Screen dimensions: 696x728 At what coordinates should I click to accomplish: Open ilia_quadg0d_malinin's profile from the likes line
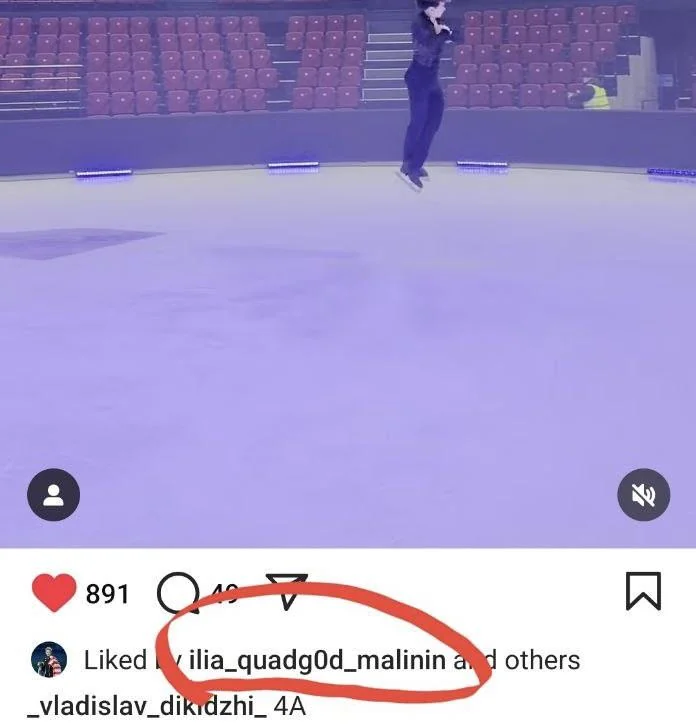pos(319,660)
